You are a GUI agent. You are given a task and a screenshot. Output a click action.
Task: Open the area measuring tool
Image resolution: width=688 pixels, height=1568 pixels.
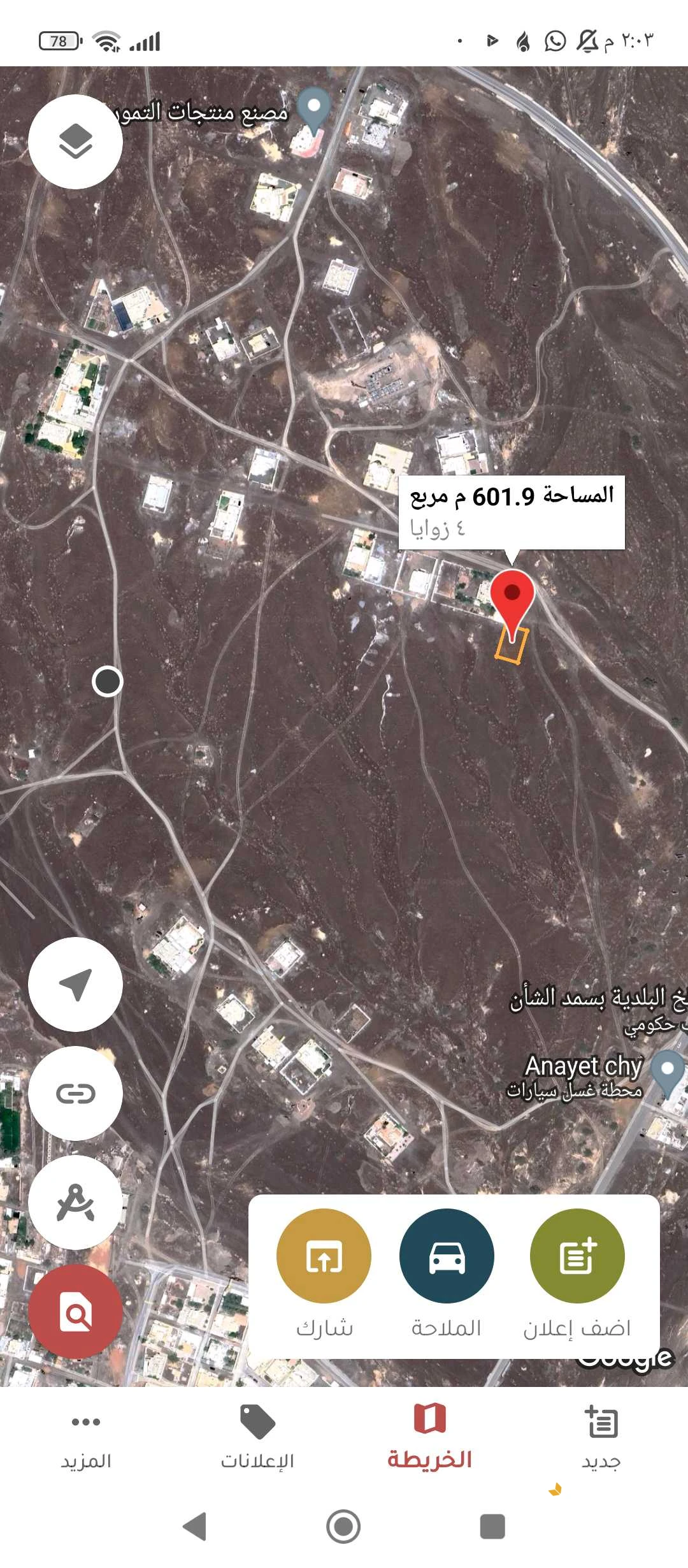[x=75, y=1203]
